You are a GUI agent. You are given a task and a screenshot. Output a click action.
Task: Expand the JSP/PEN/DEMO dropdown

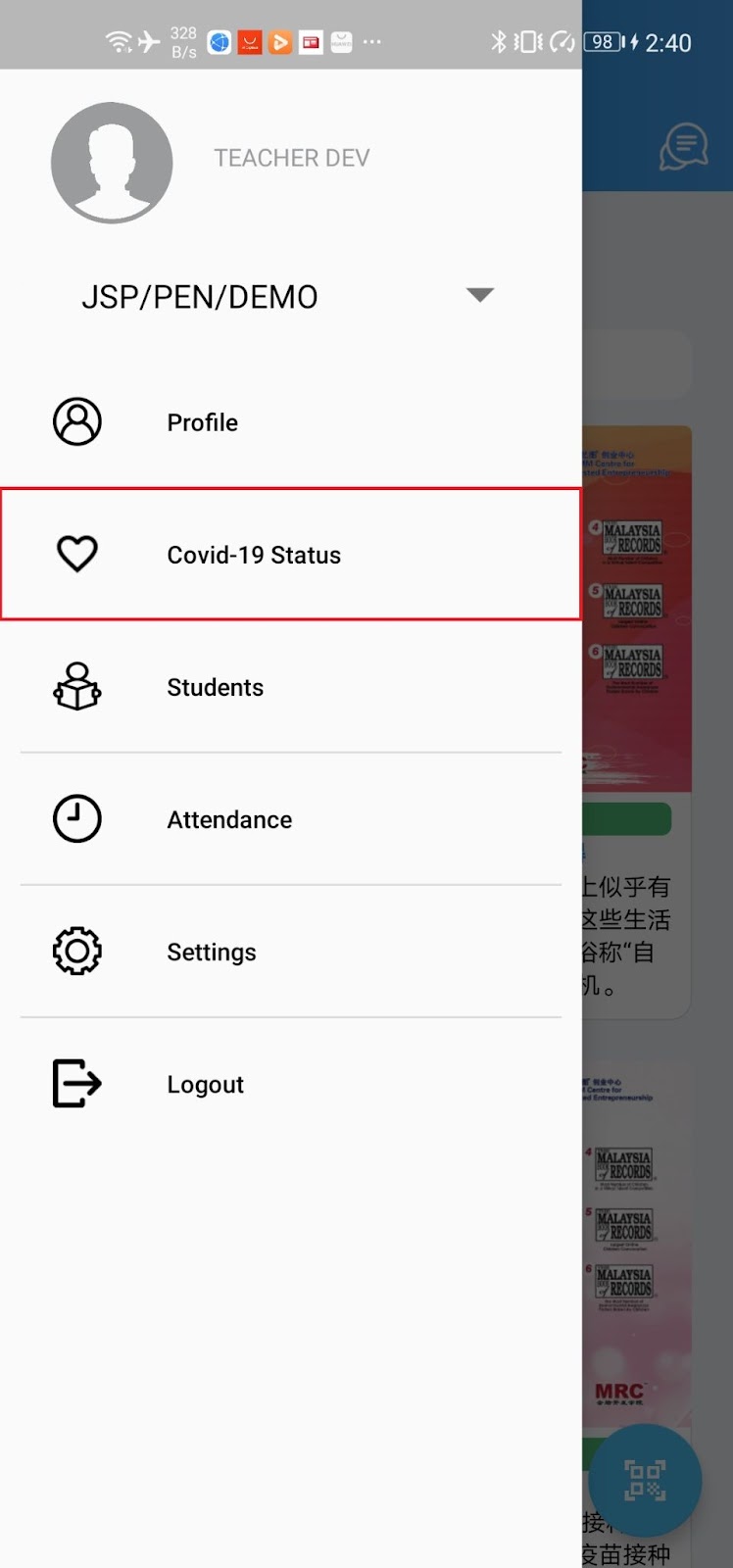[479, 295]
